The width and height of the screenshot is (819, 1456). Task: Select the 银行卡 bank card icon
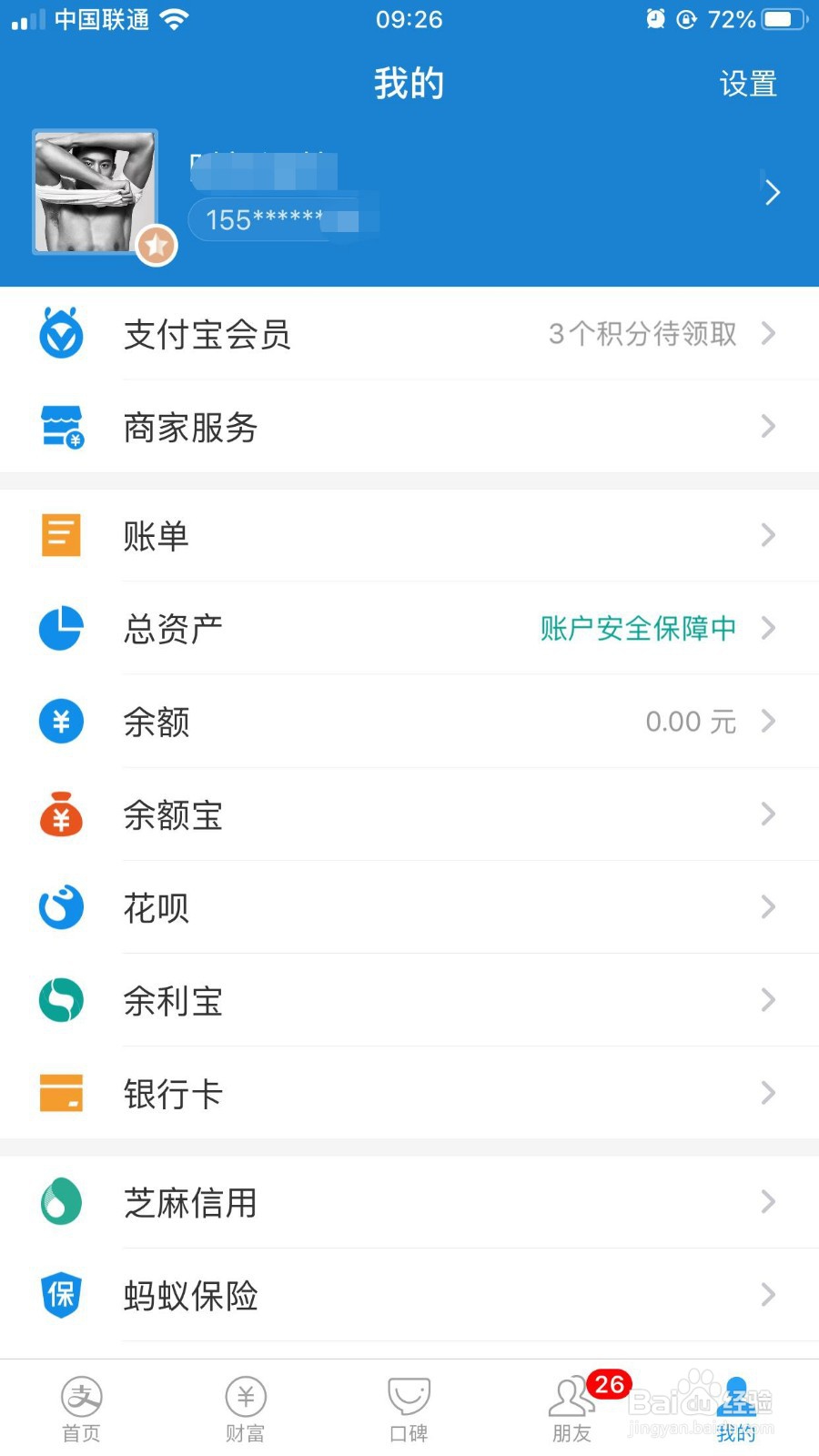point(60,1093)
